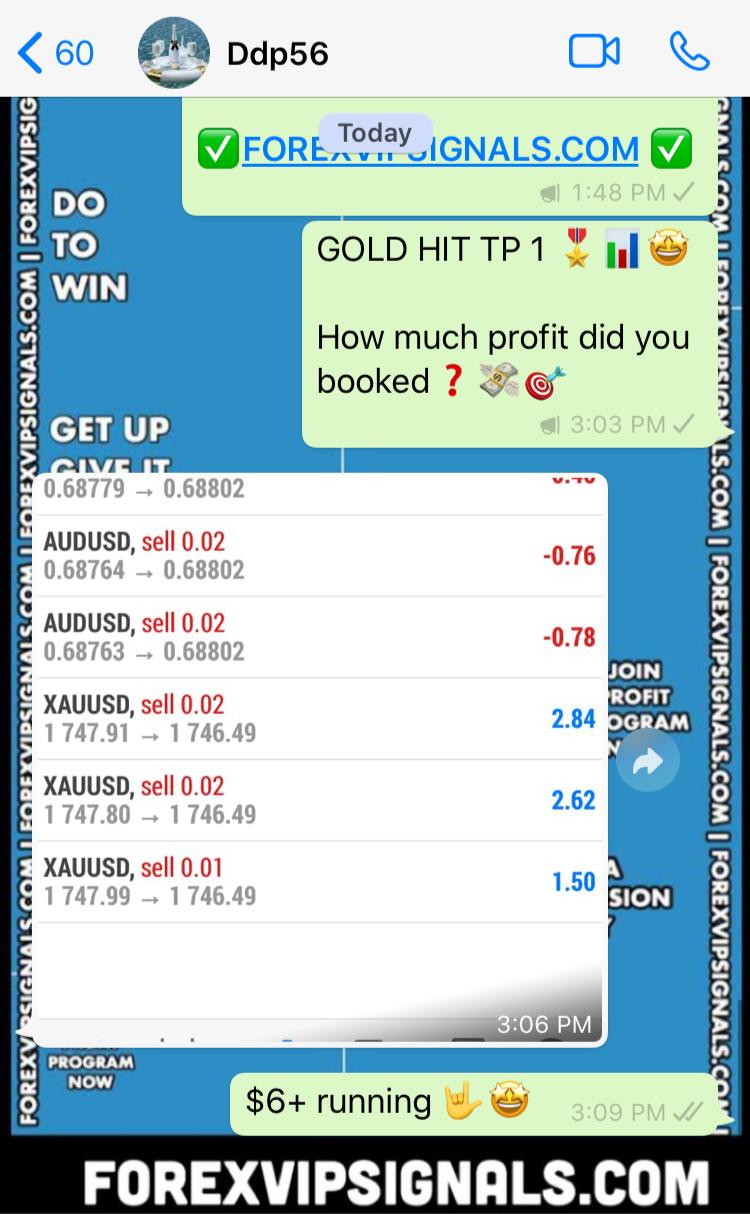Go back to the chats list
750x1214 pixels.
(x=55, y=52)
